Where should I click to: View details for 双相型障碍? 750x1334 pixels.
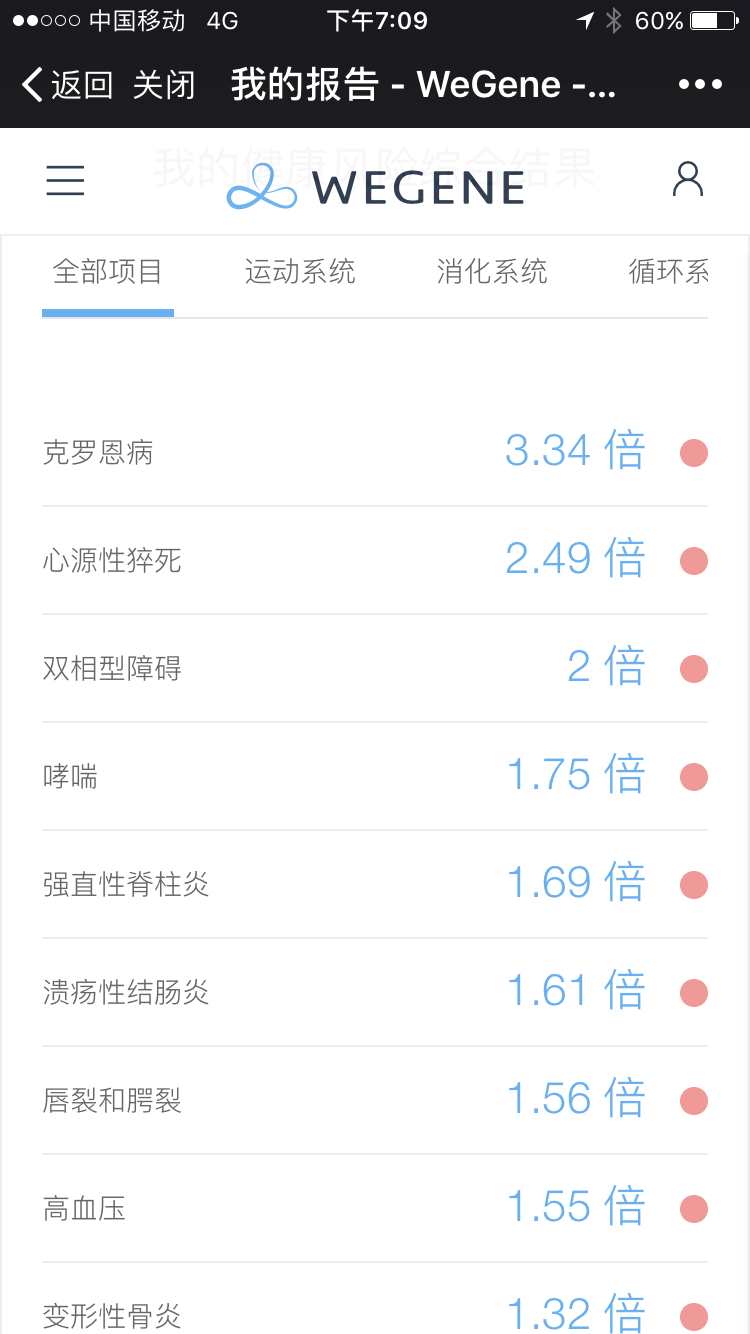coord(375,668)
